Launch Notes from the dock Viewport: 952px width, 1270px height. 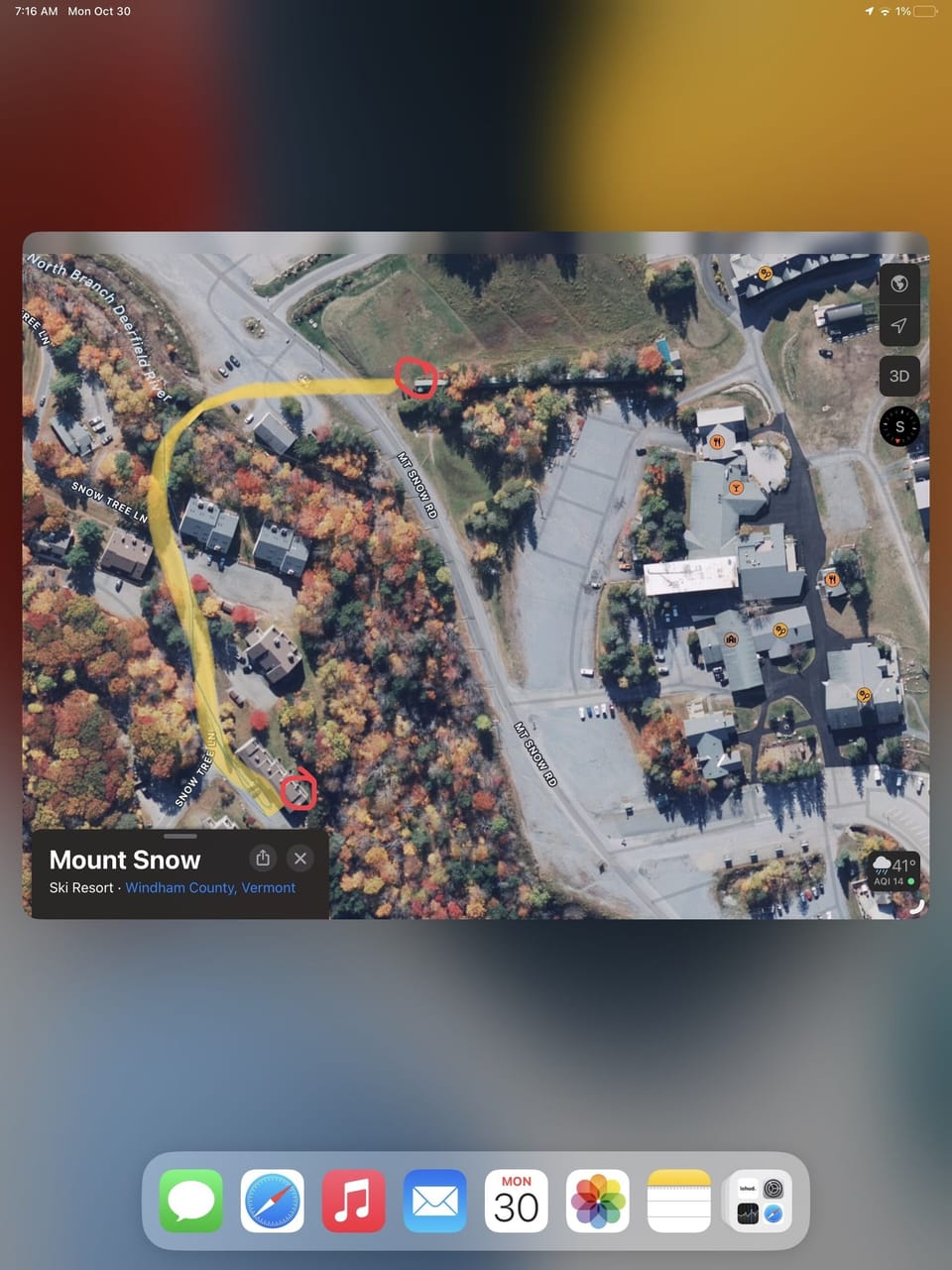coord(678,1201)
